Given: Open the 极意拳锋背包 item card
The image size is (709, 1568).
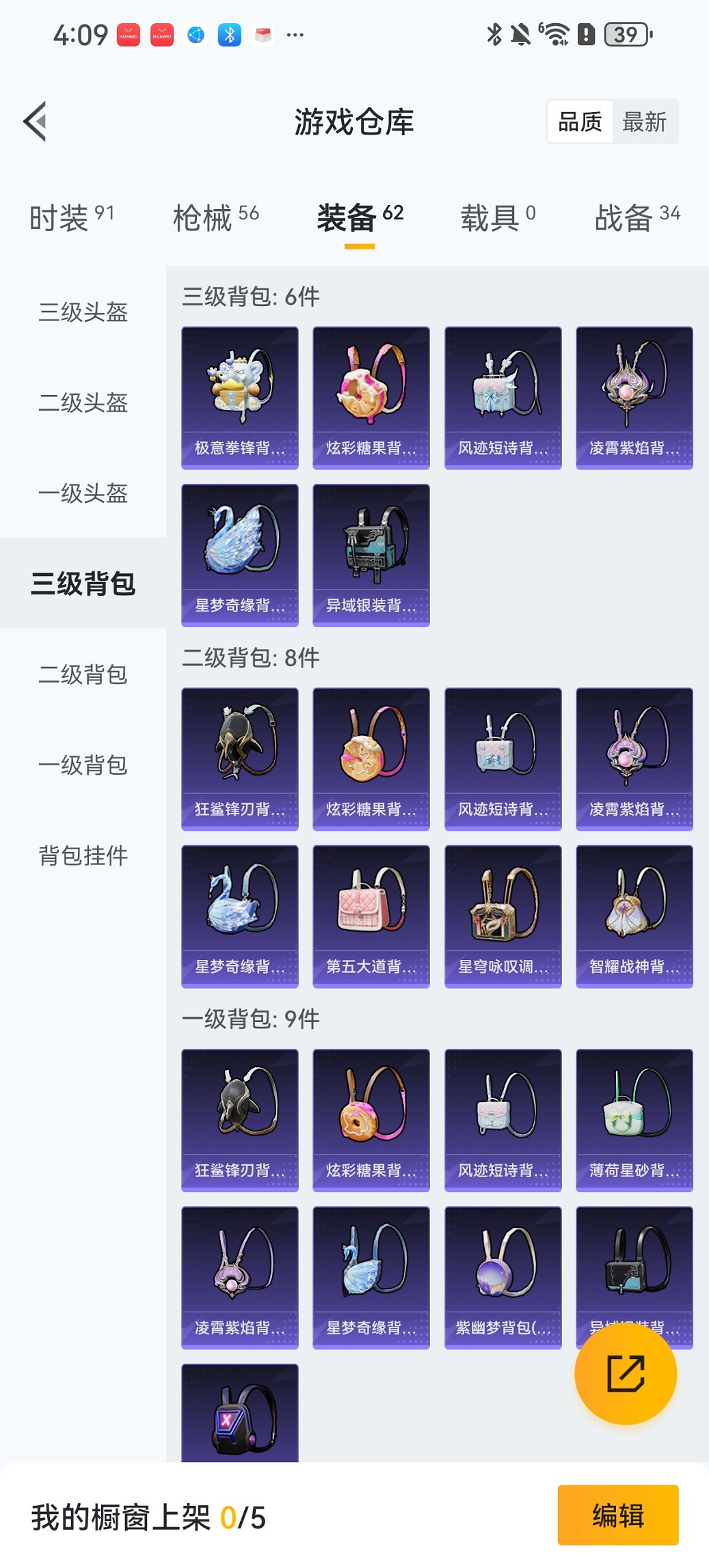Looking at the screenshot, I should pyautogui.click(x=239, y=397).
